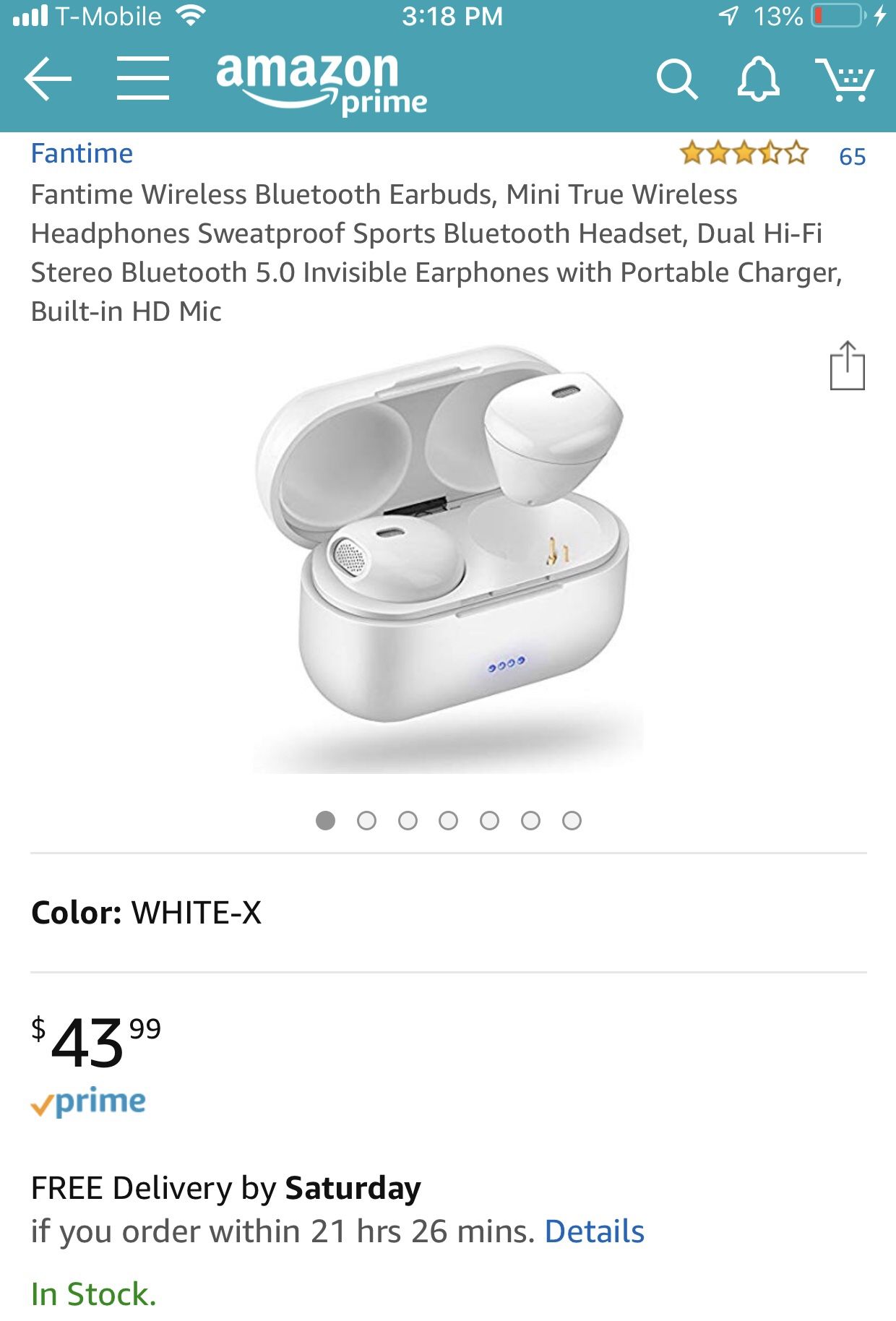The height and width of the screenshot is (1321, 896).
Task: Select the currently active first carousel dot
Action: pos(327,820)
